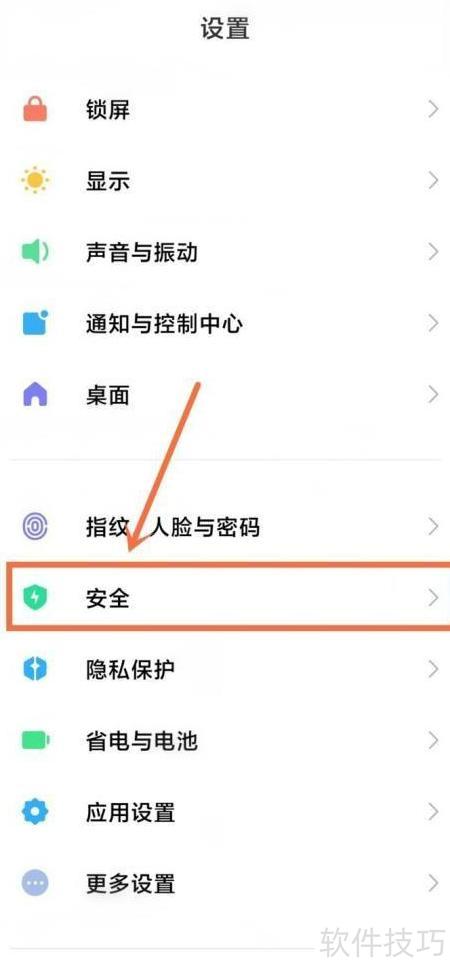Open 隐私保护 privacy settings

[x=225, y=669]
